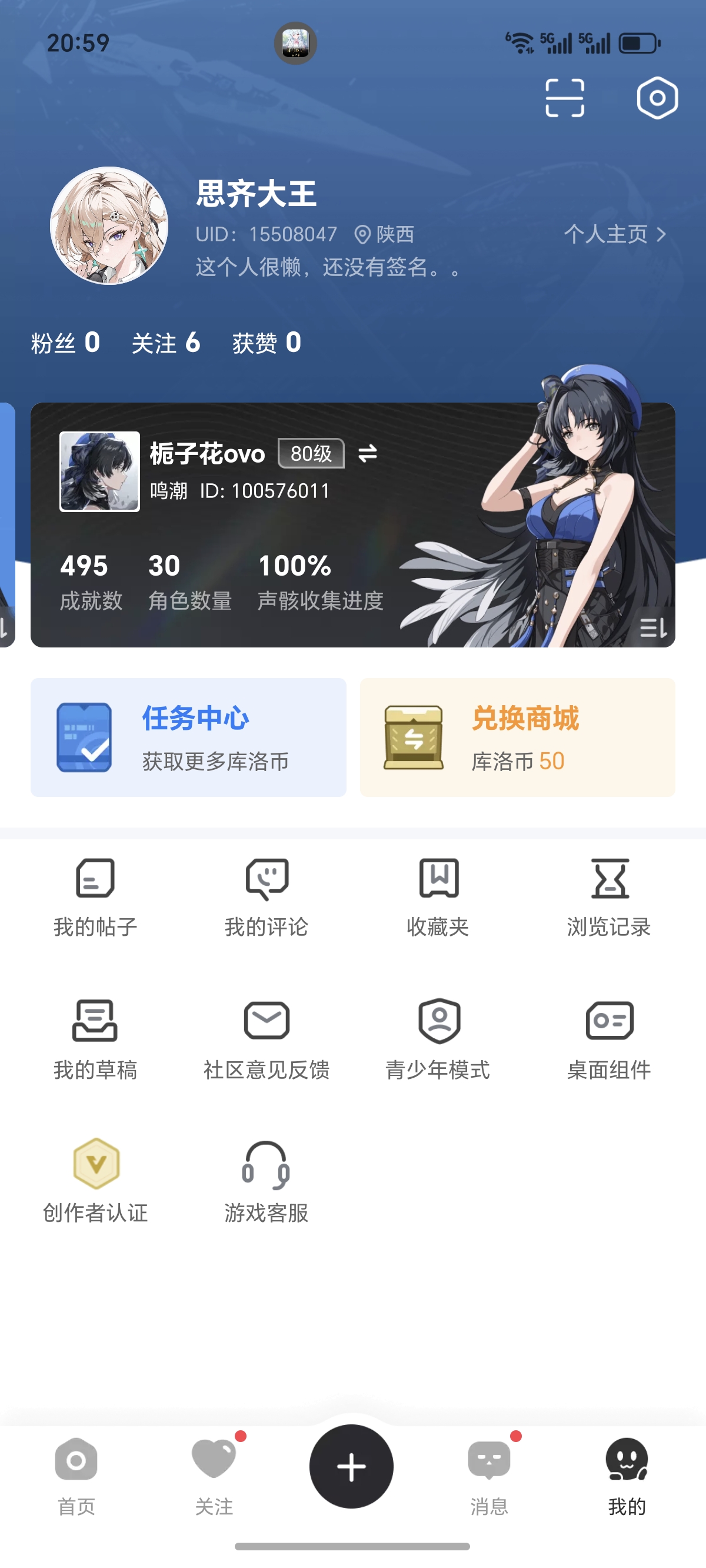Switch game role next to 80级
Viewport: 706px width, 1568px height.
coord(368,453)
